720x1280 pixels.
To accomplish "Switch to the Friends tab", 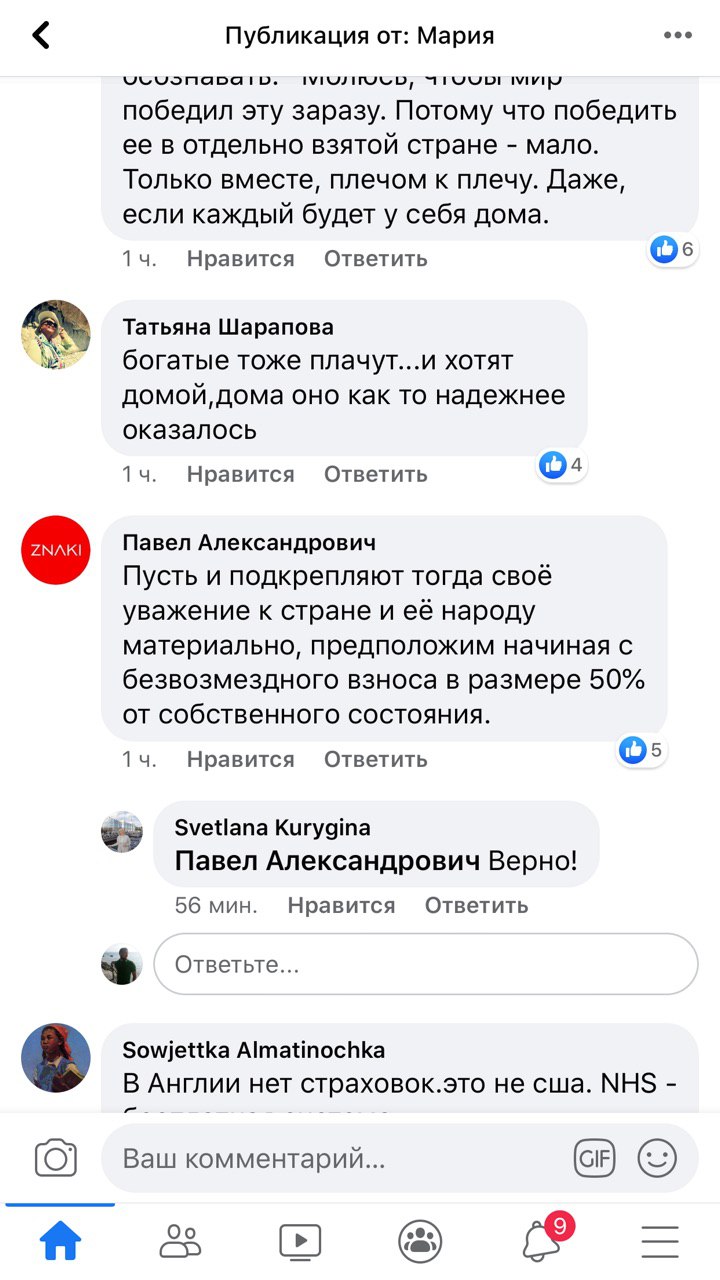I will pyautogui.click(x=180, y=1241).
